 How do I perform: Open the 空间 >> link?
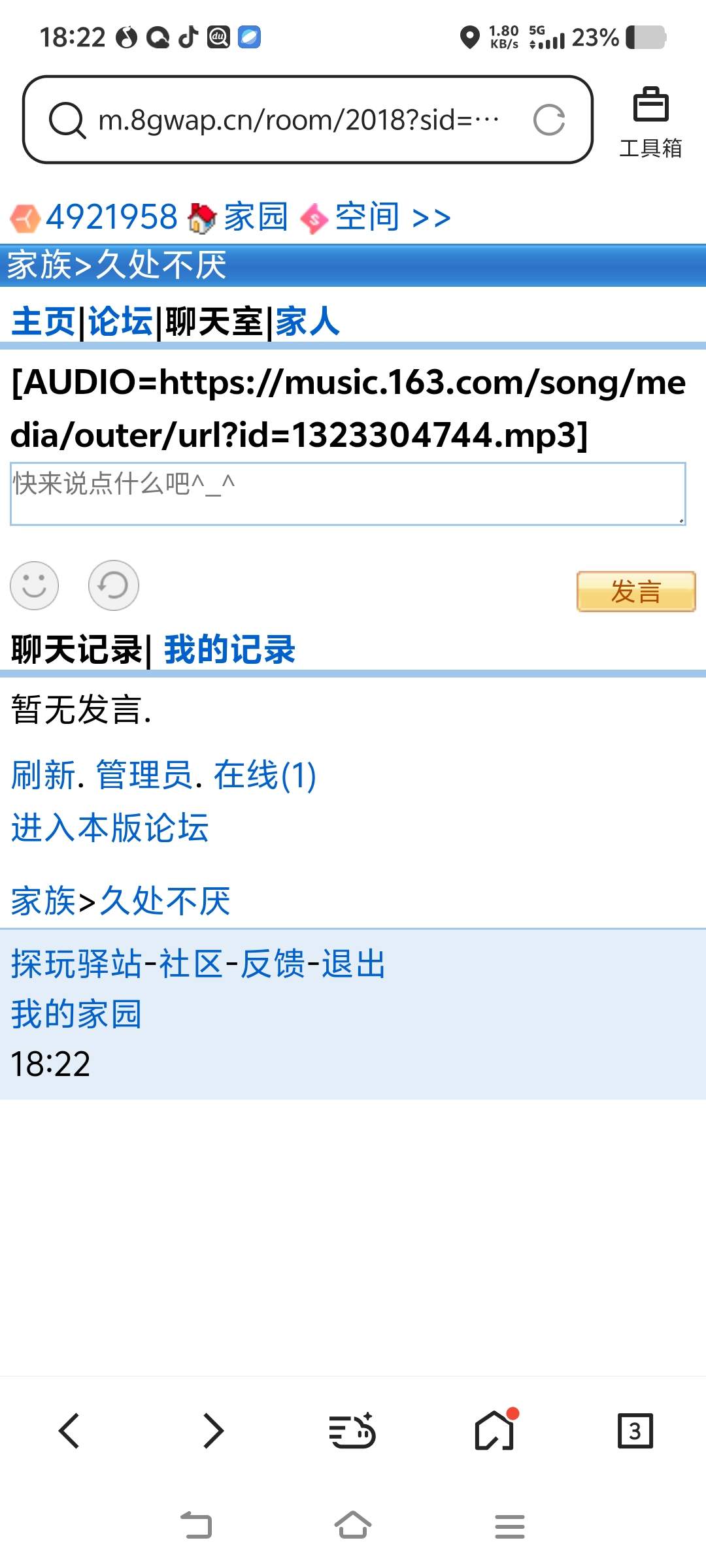pos(392,217)
